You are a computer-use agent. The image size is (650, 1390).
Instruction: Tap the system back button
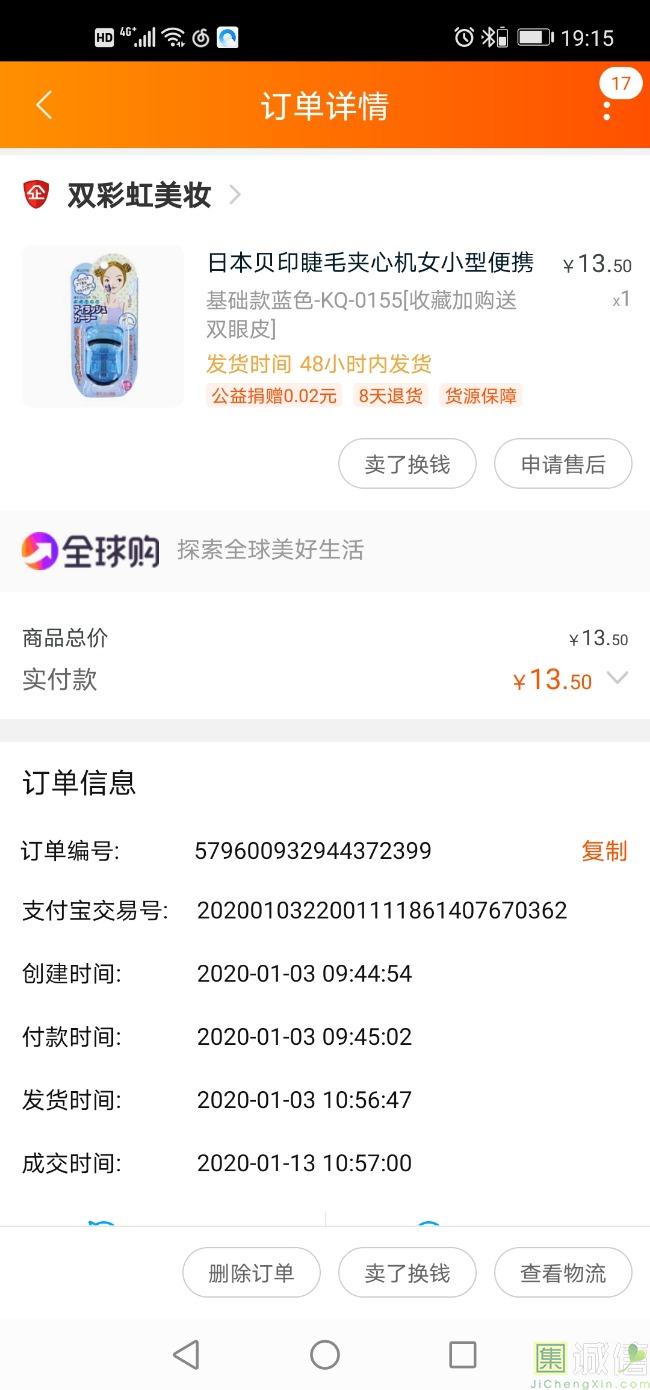click(x=186, y=1355)
